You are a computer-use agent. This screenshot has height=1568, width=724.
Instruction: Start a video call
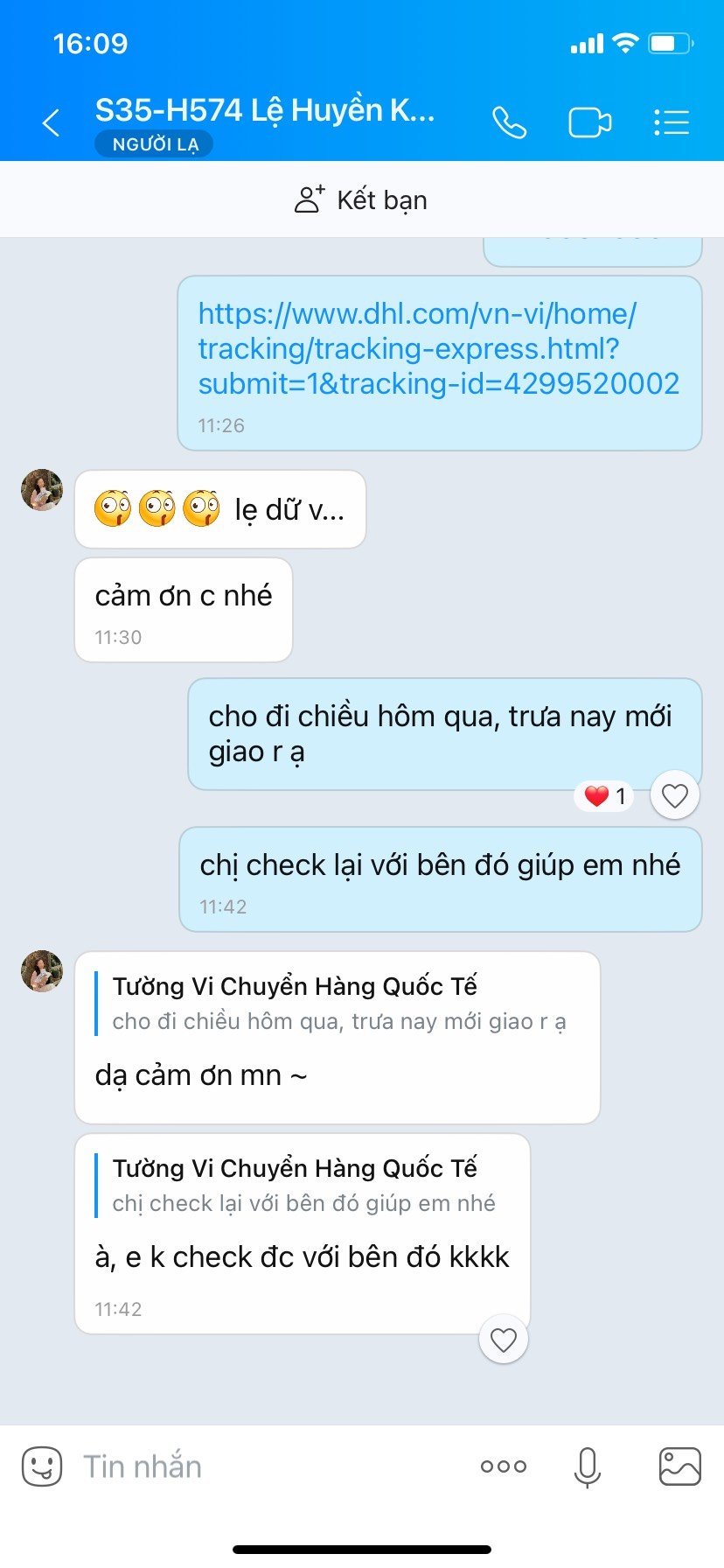589,122
